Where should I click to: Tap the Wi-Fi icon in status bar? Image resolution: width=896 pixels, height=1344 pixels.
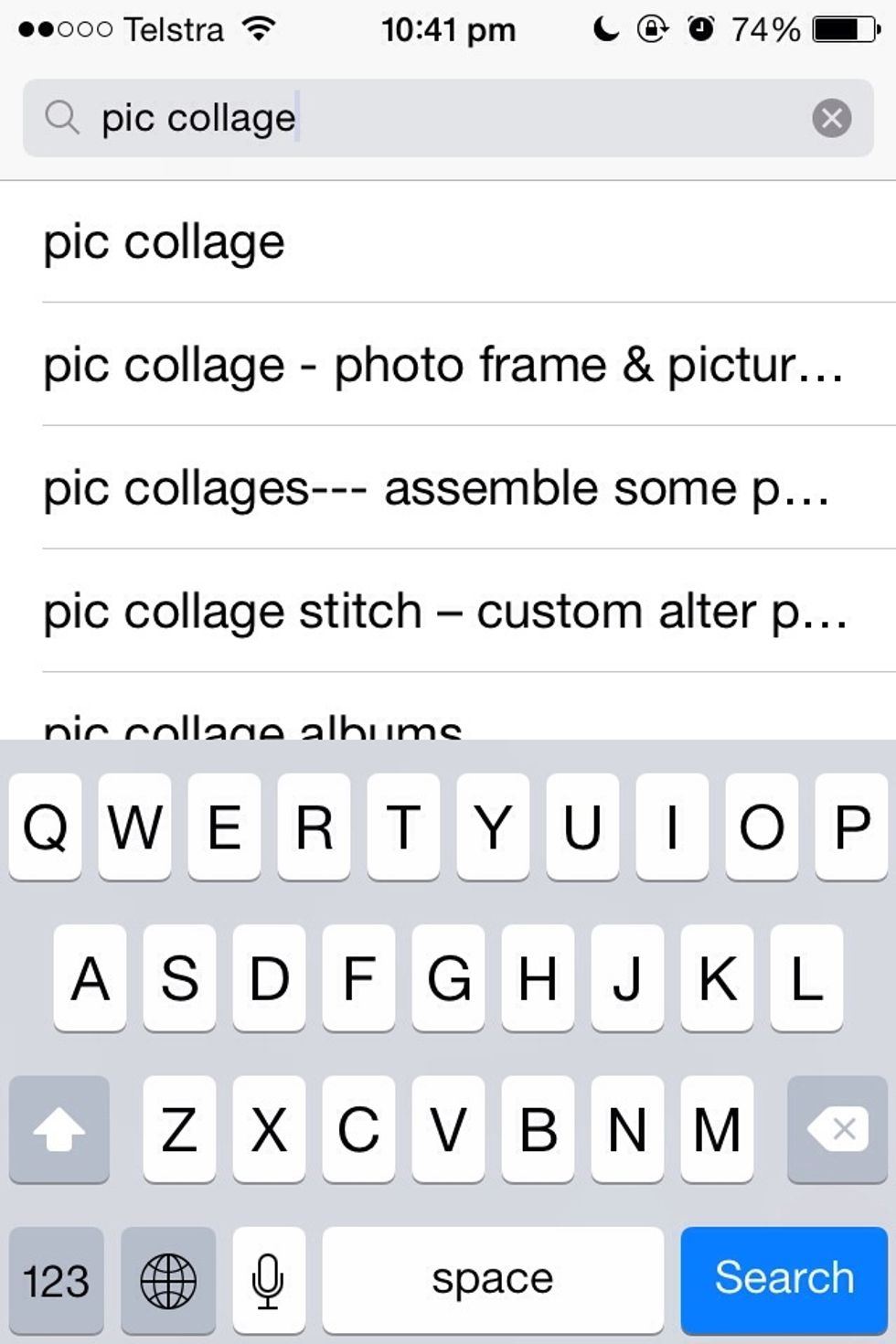pyautogui.click(x=257, y=27)
